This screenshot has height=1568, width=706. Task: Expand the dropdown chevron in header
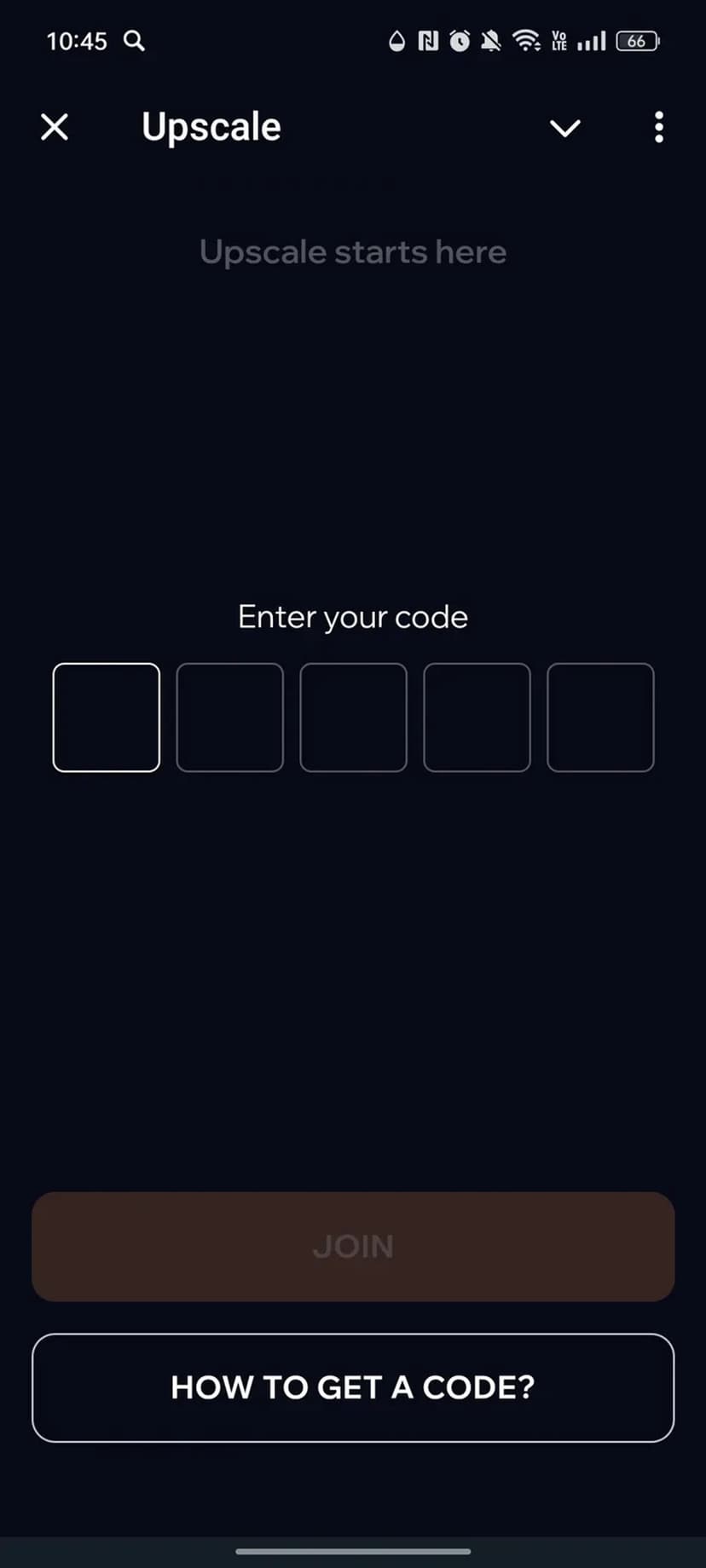pyautogui.click(x=564, y=128)
